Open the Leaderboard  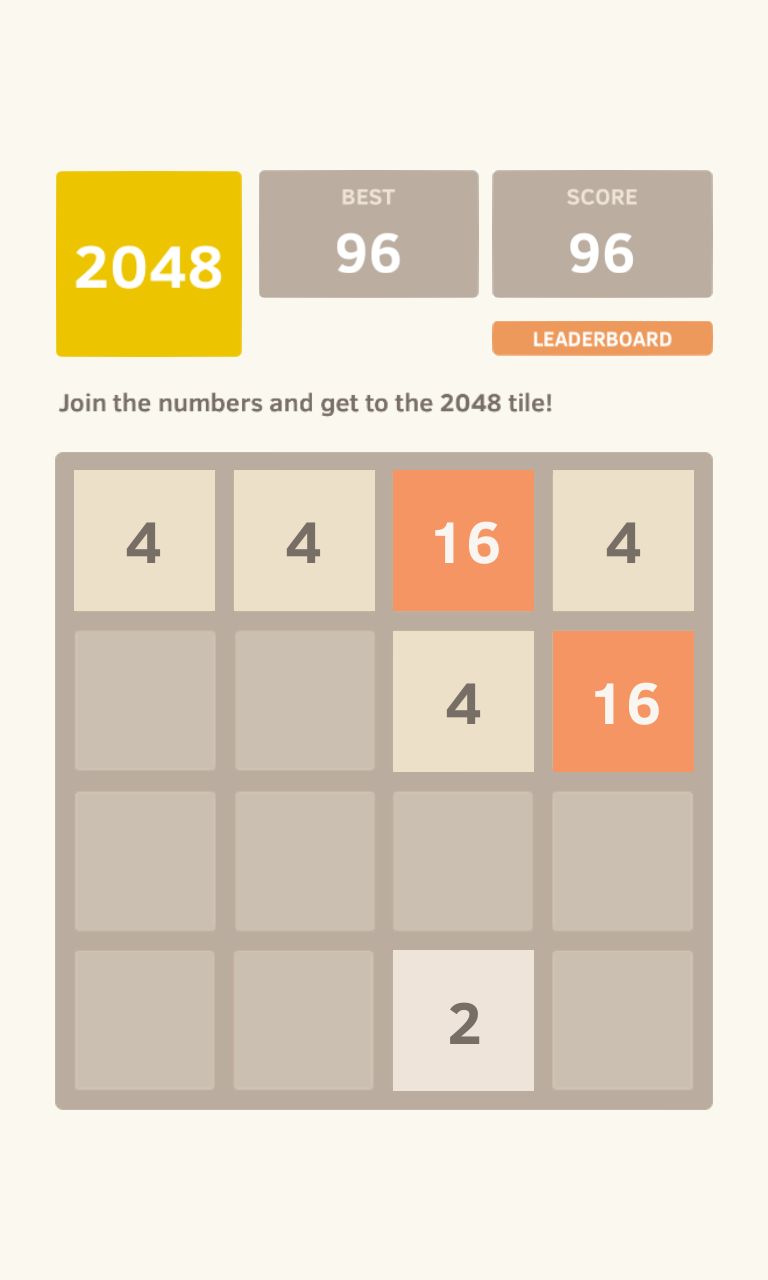[x=602, y=339]
